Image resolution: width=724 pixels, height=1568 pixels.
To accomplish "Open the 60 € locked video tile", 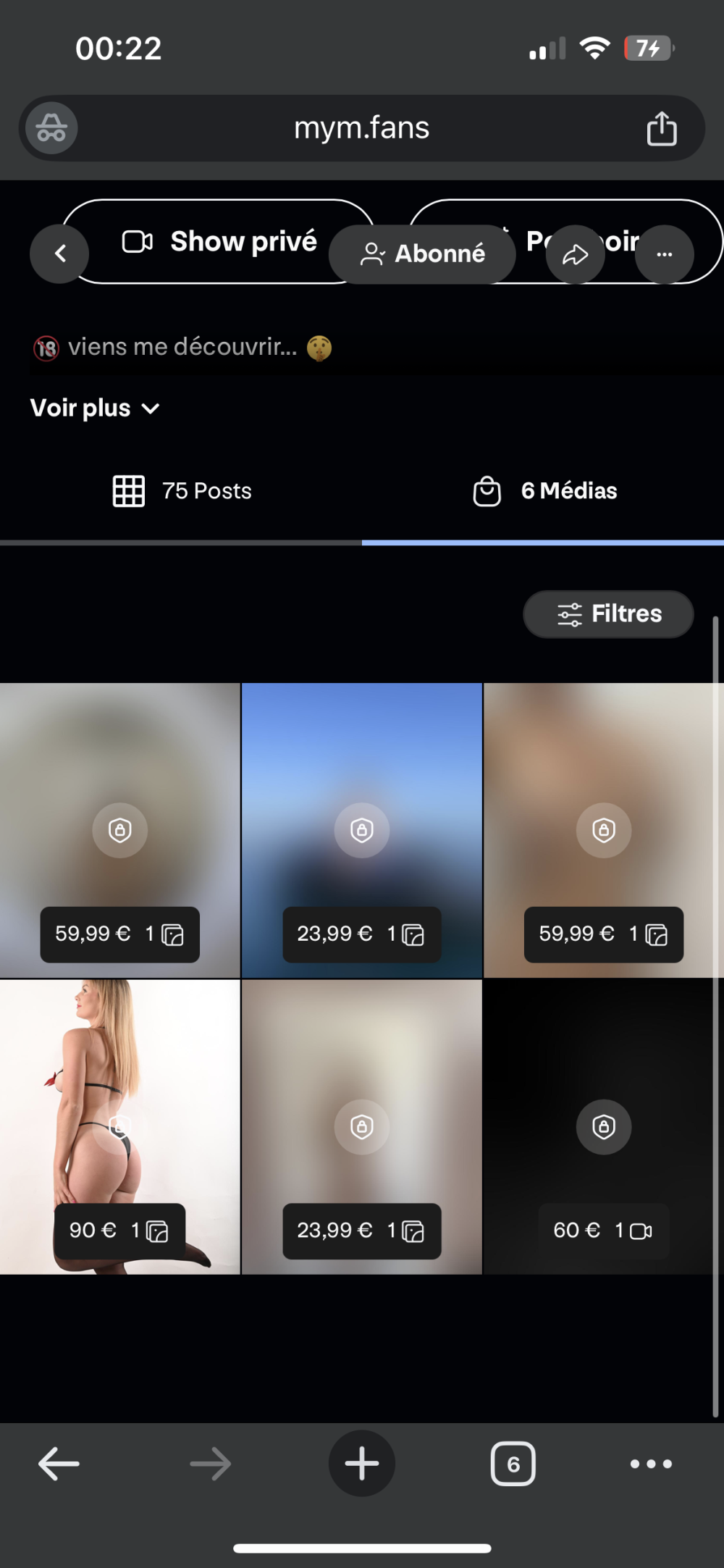I will pyautogui.click(x=603, y=1127).
